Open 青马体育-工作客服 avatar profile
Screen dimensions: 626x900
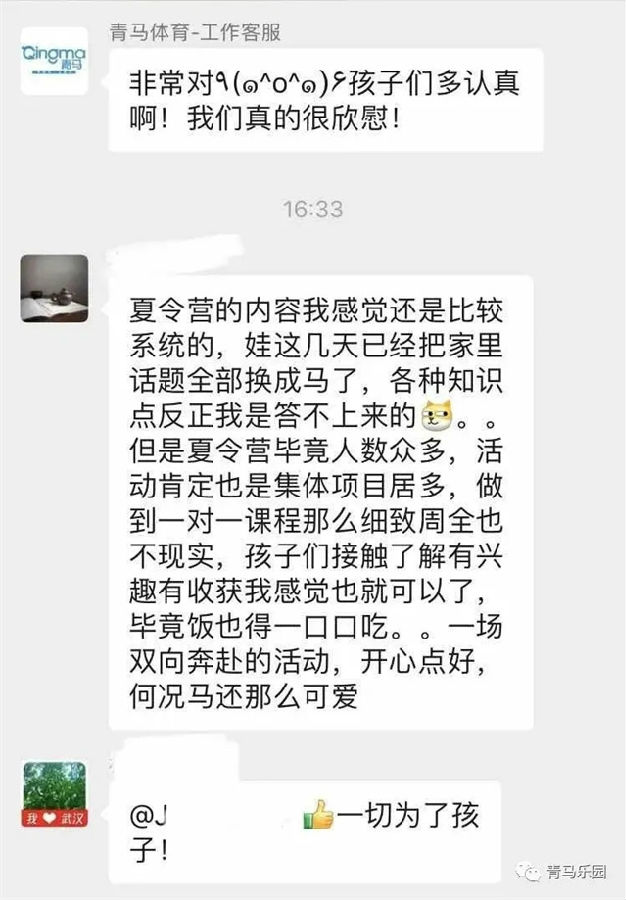(x=54, y=61)
